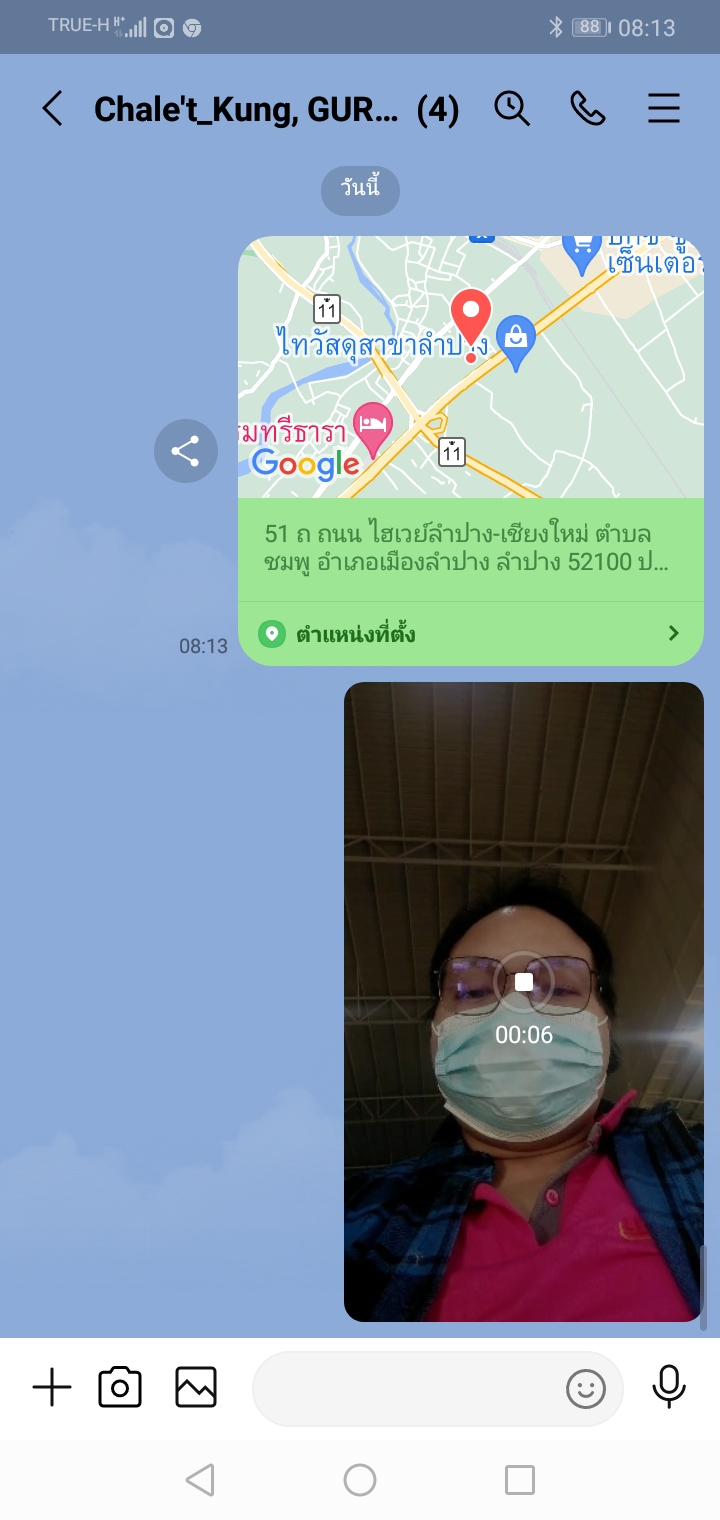Open the camera to take a photo
Image resolution: width=720 pixels, height=1520 pixels.
[120, 1388]
